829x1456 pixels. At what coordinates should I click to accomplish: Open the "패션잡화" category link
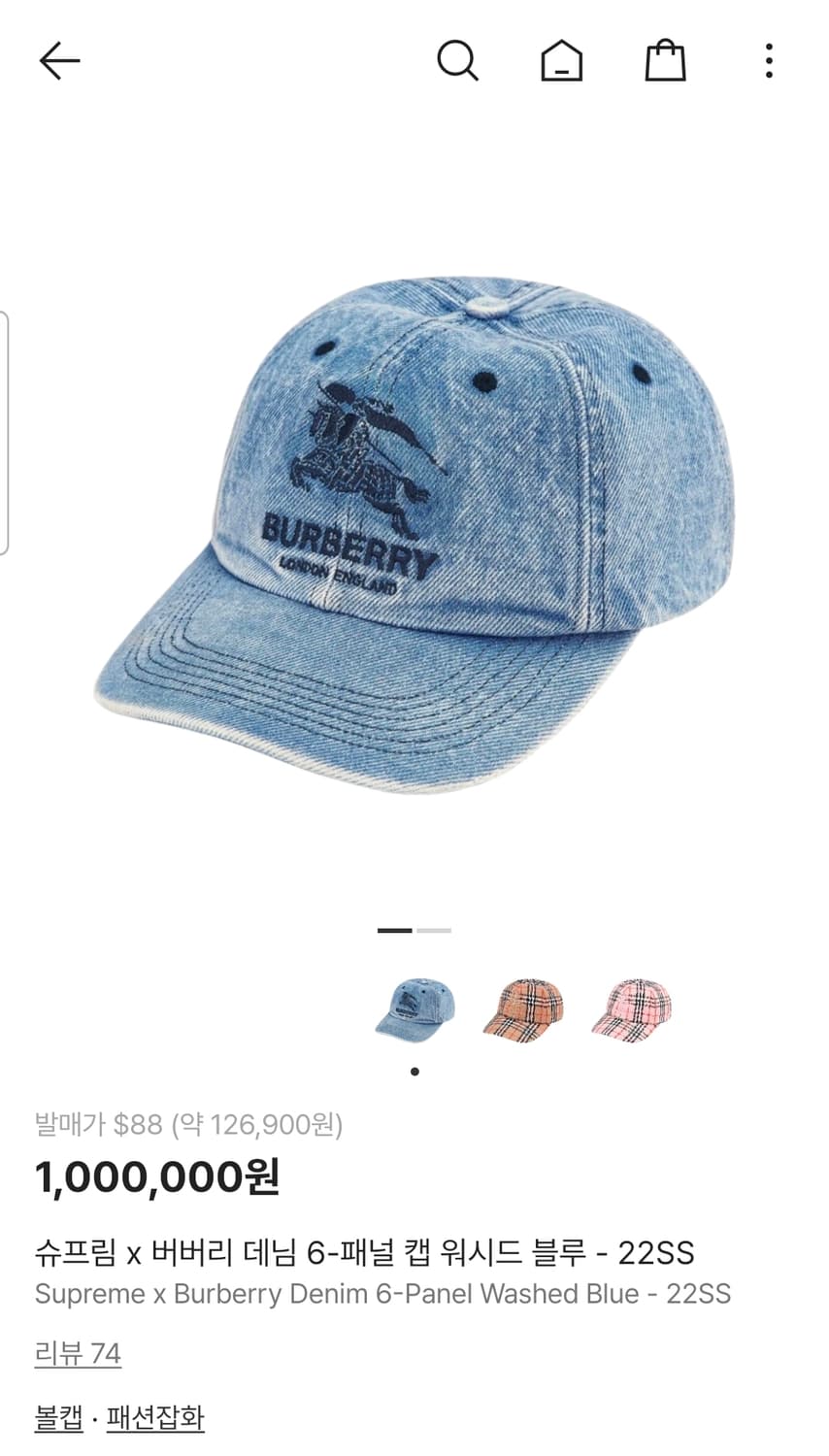pos(155,1417)
